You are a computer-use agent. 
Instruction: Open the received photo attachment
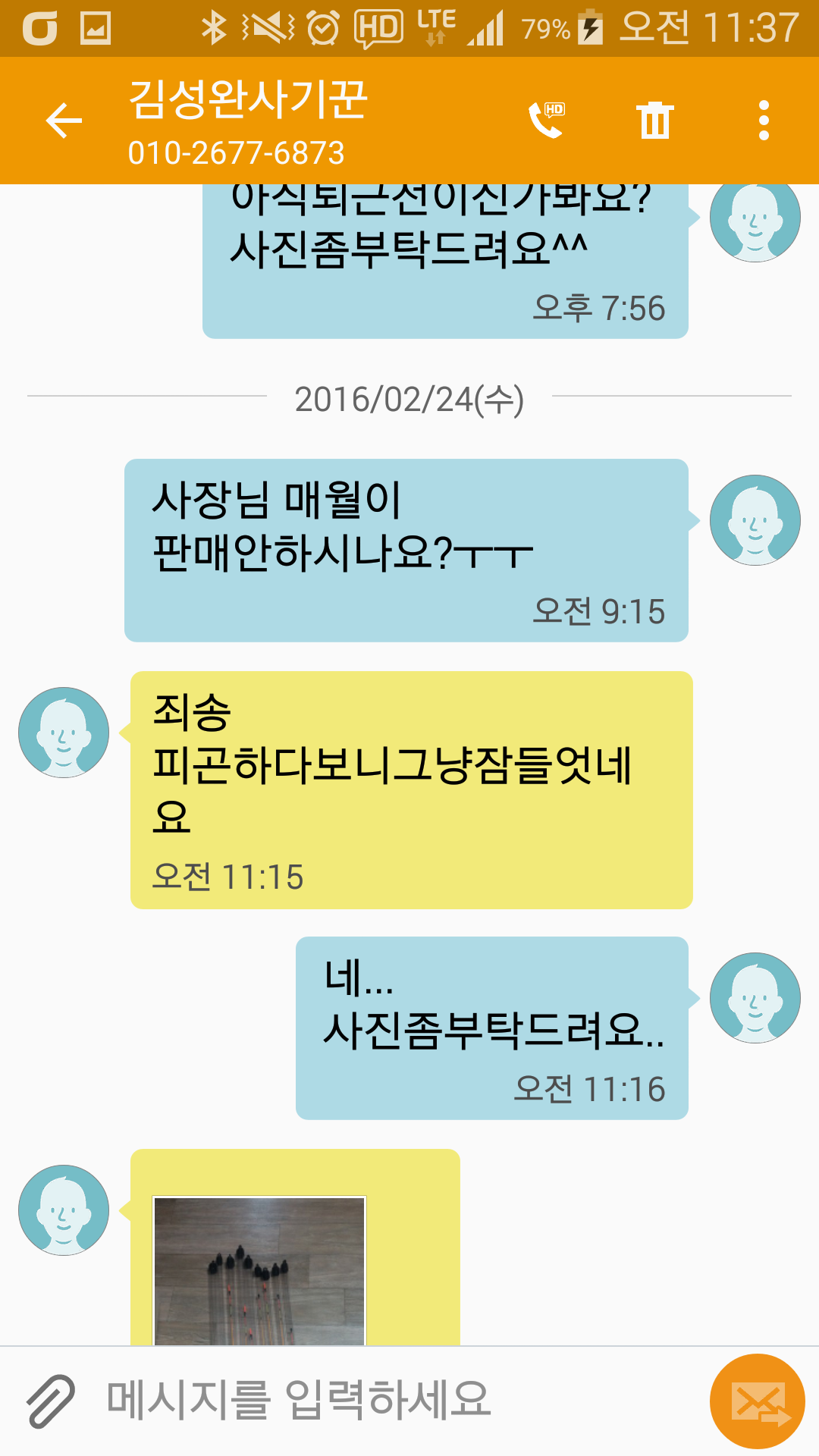tap(259, 1271)
